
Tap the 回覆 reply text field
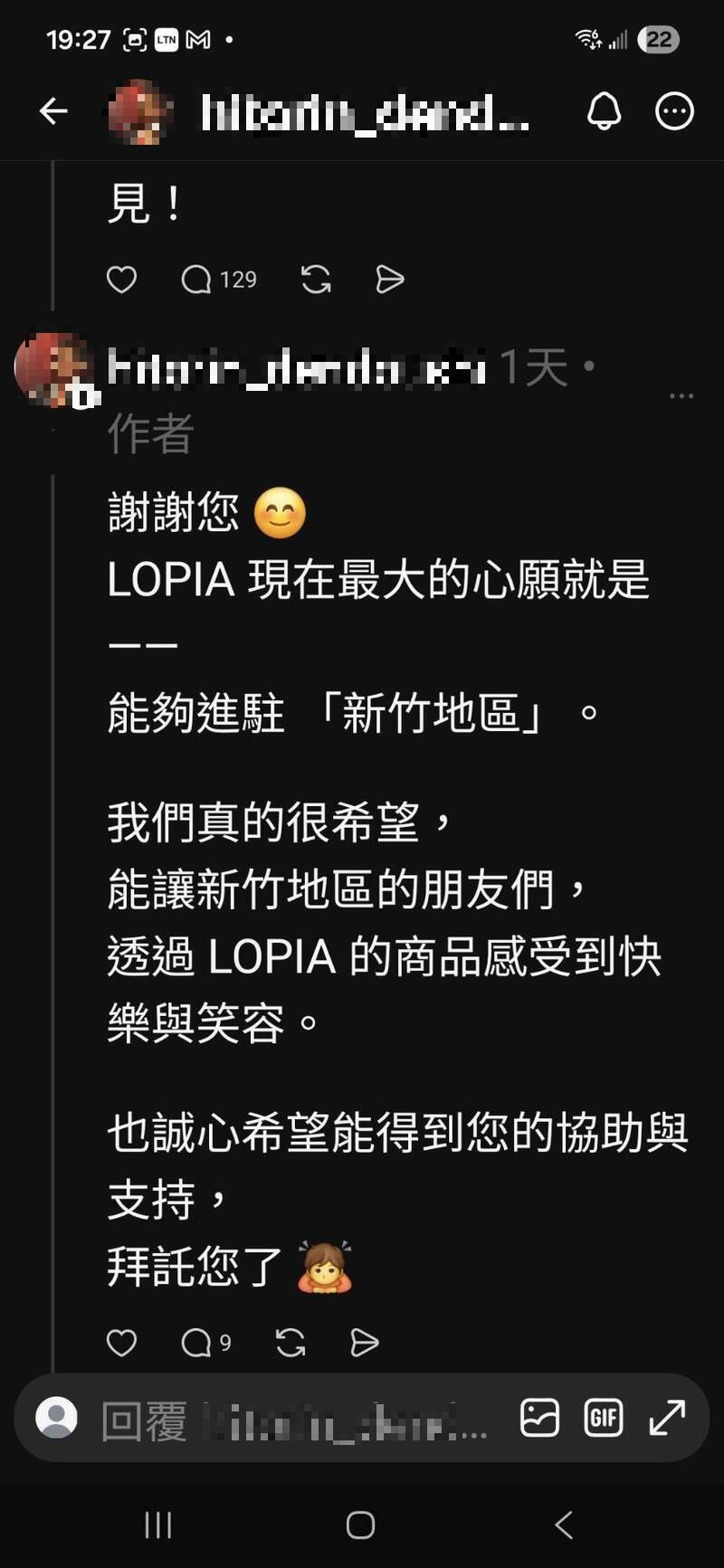pos(290,1420)
